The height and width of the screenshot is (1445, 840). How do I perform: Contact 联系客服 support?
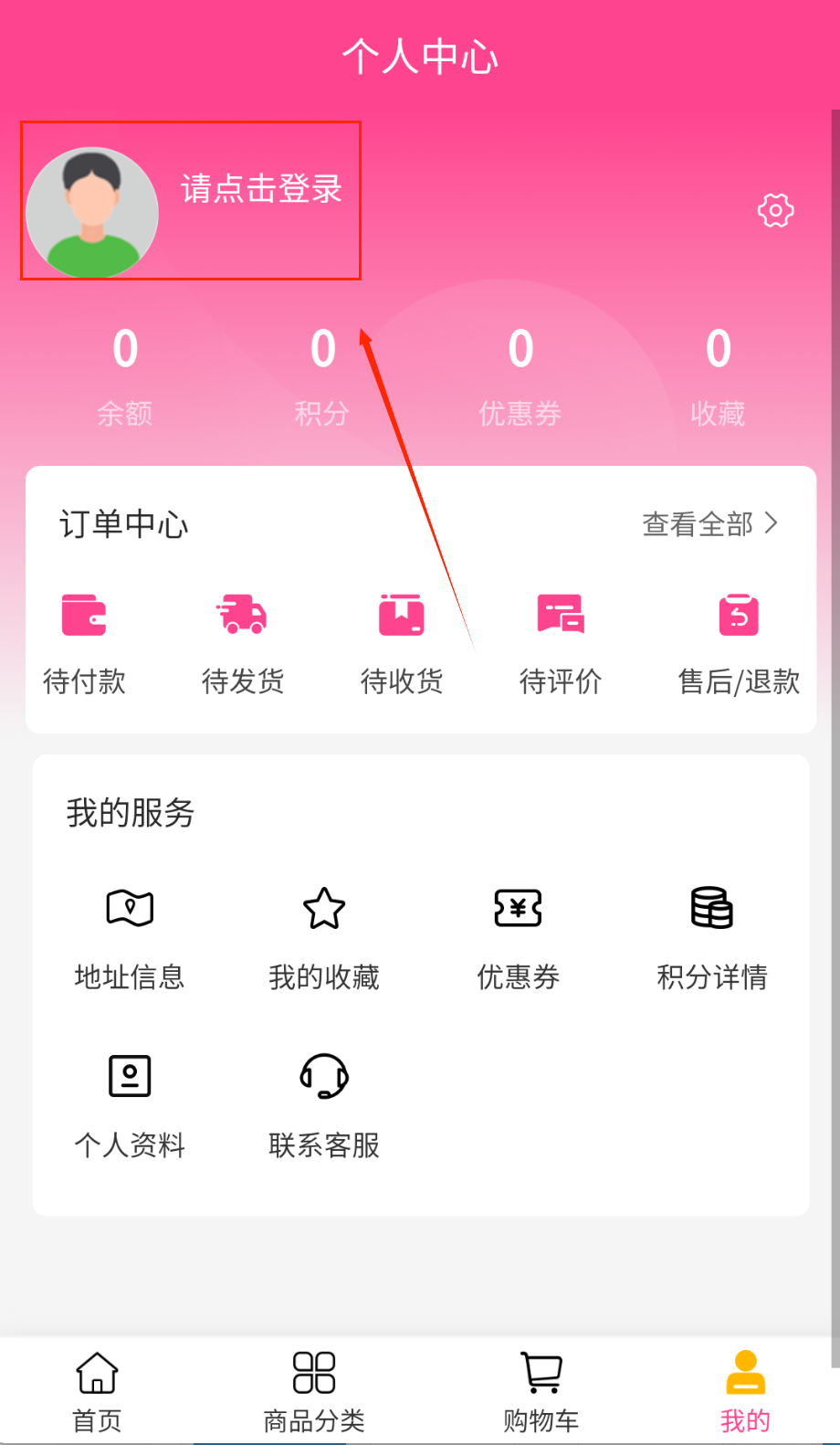pos(324,1104)
